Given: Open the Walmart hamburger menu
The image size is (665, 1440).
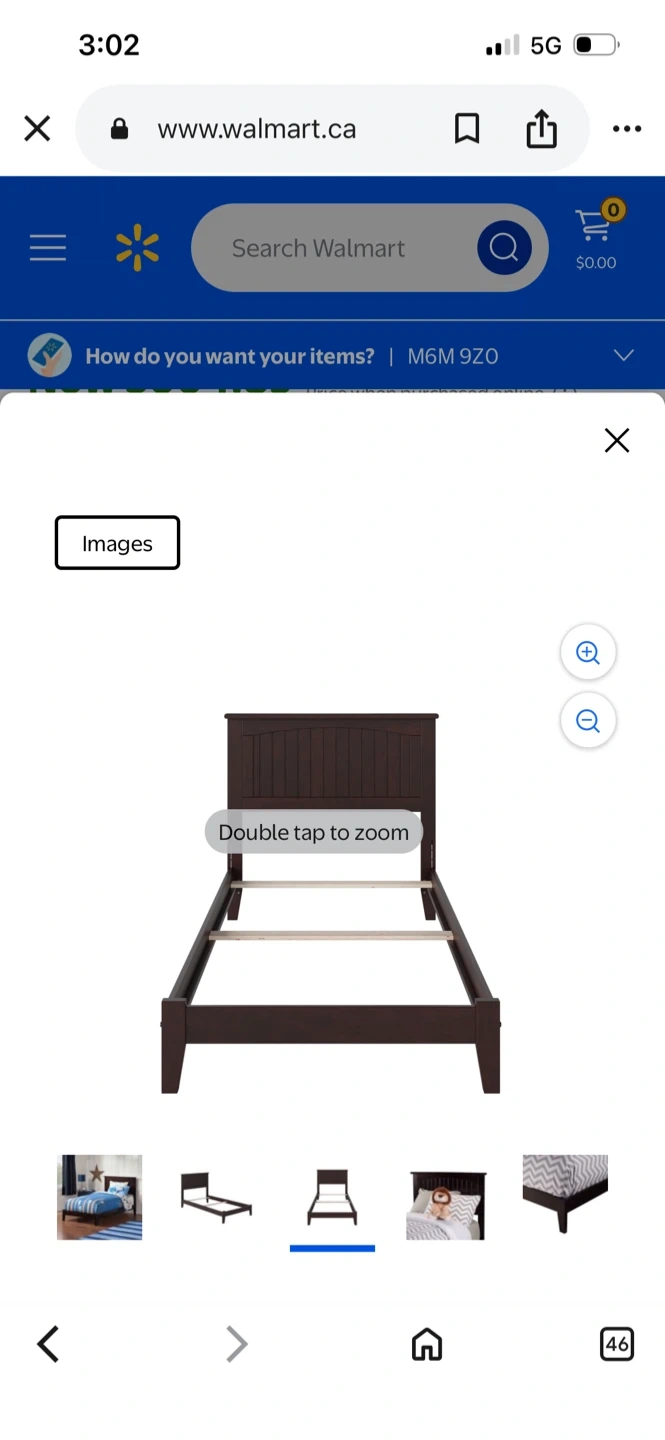Looking at the screenshot, I should [x=48, y=248].
